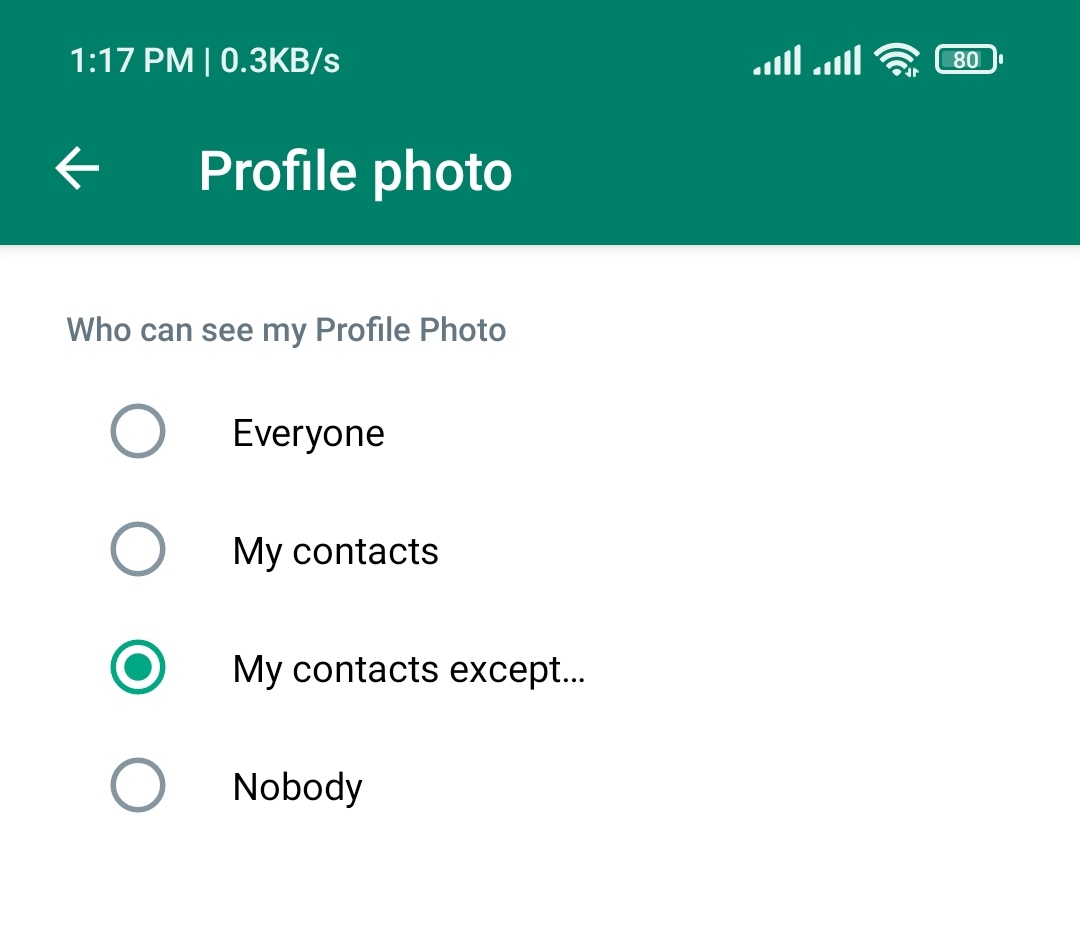Set profile photo visibility to Nobody

[x=137, y=786]
